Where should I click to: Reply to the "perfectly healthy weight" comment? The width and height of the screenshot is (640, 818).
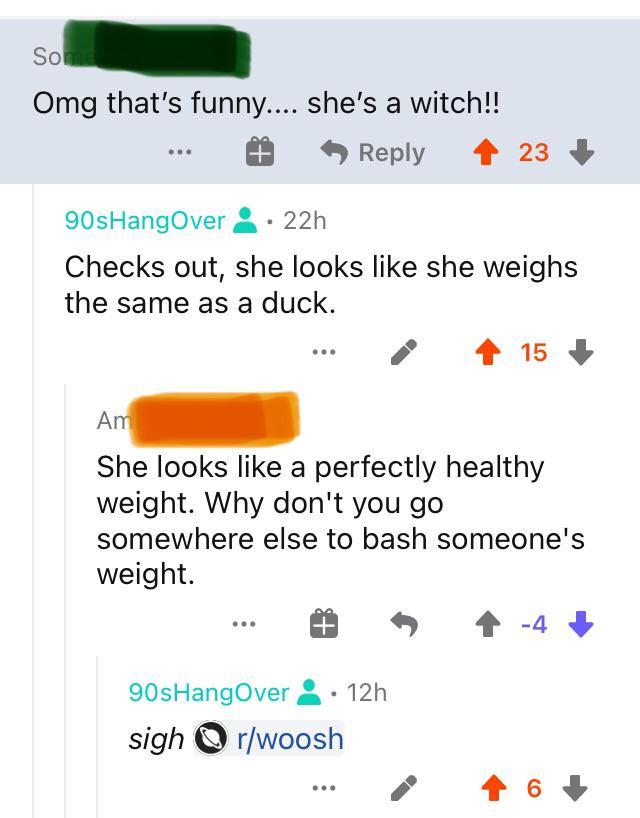(x=404, y=625)
